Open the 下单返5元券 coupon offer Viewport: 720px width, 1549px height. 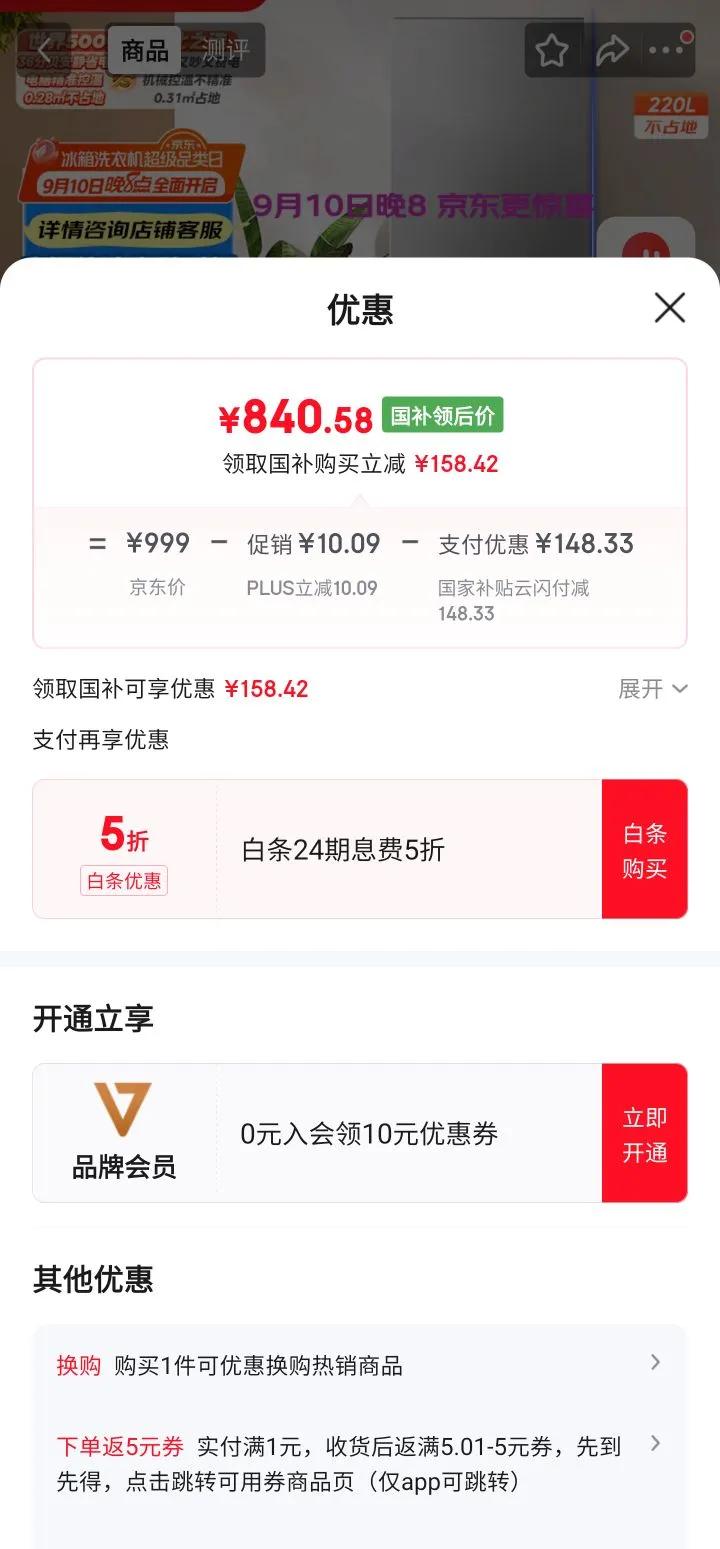360,1463
